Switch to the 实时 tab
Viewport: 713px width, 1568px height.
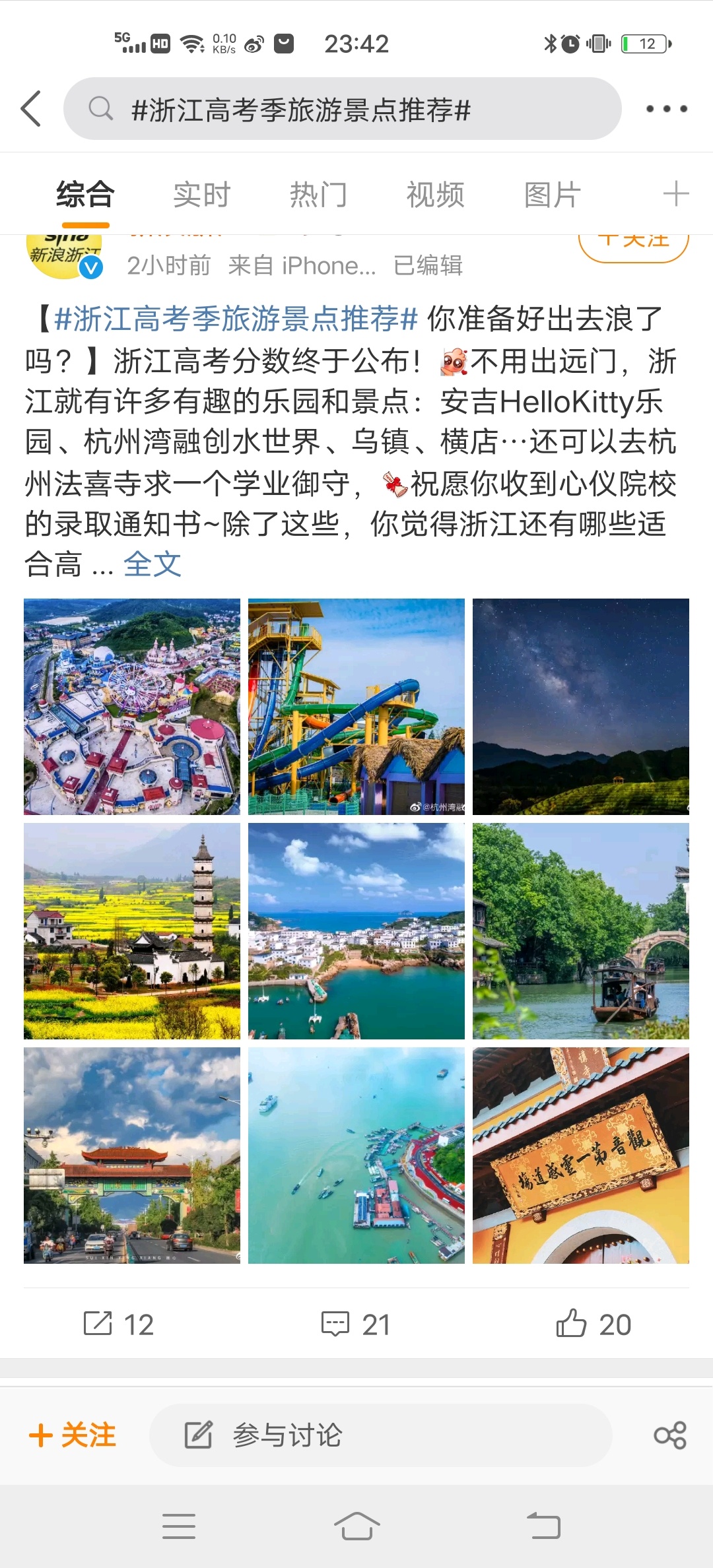coord(201,195)
